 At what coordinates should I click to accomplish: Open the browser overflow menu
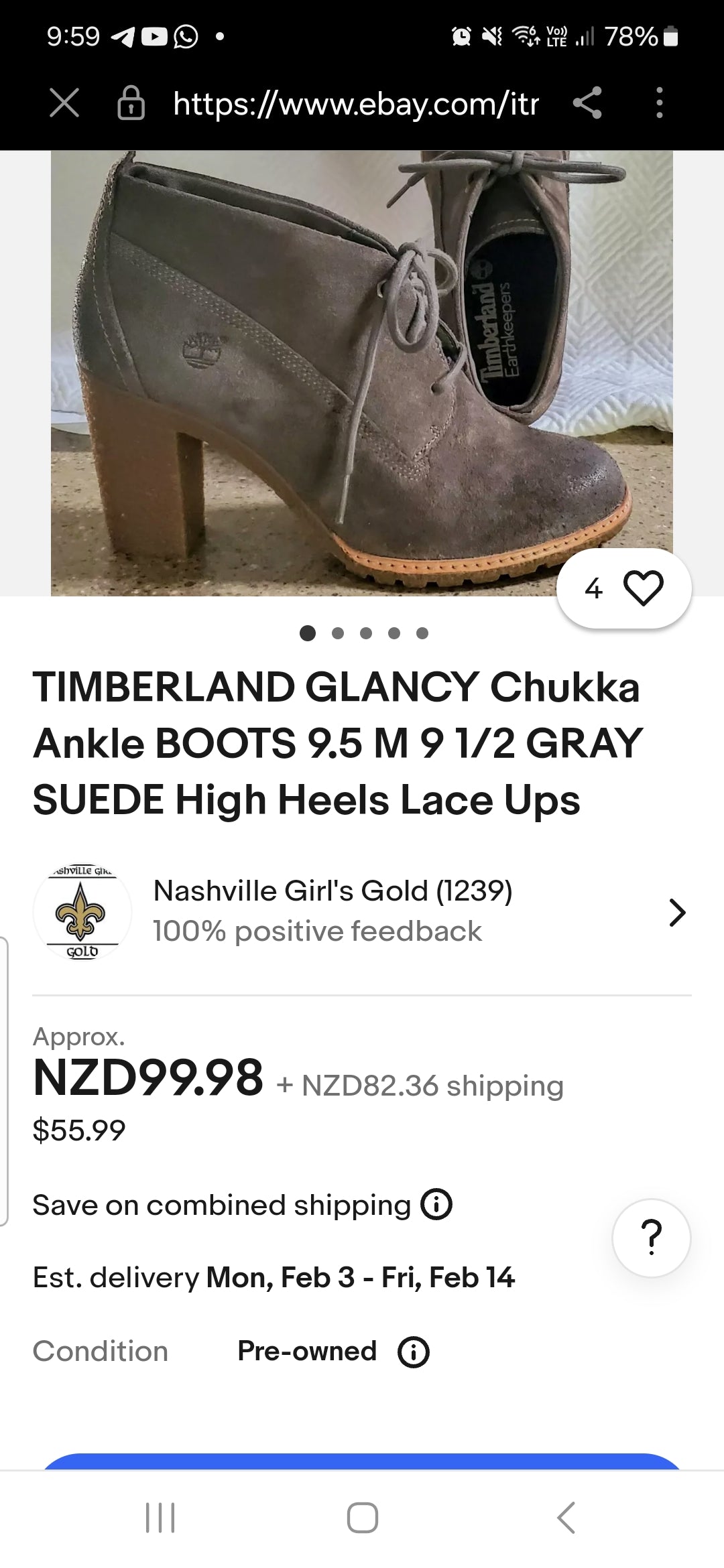660,104
